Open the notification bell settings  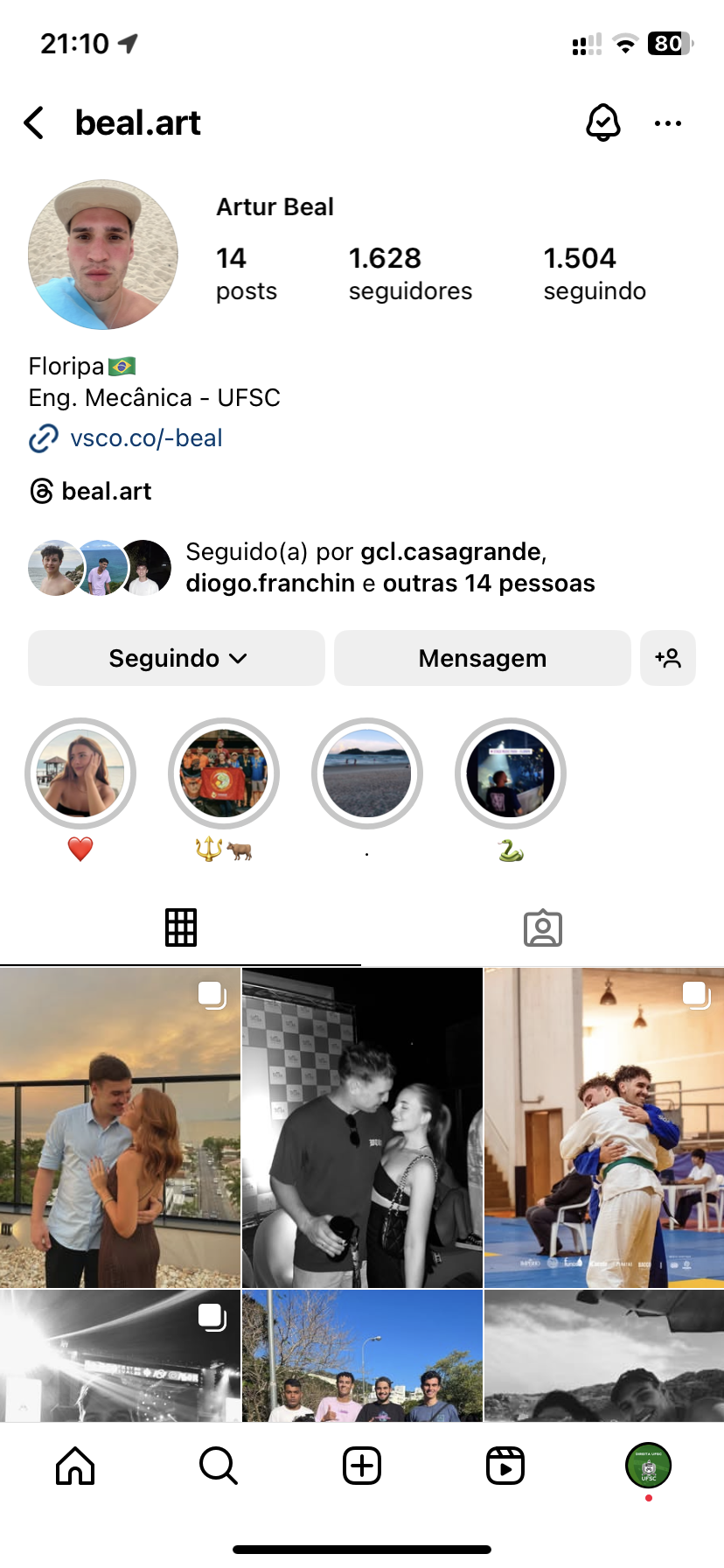pos(602,123)
